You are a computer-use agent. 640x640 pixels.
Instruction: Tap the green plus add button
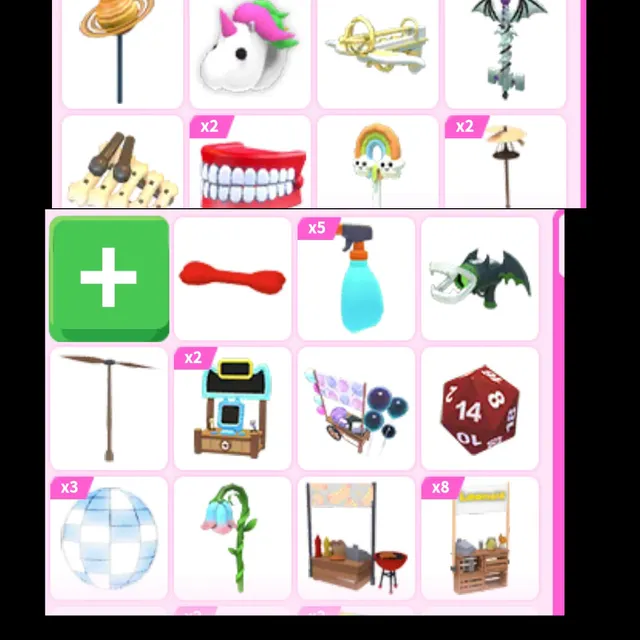[x=109, y=279]
